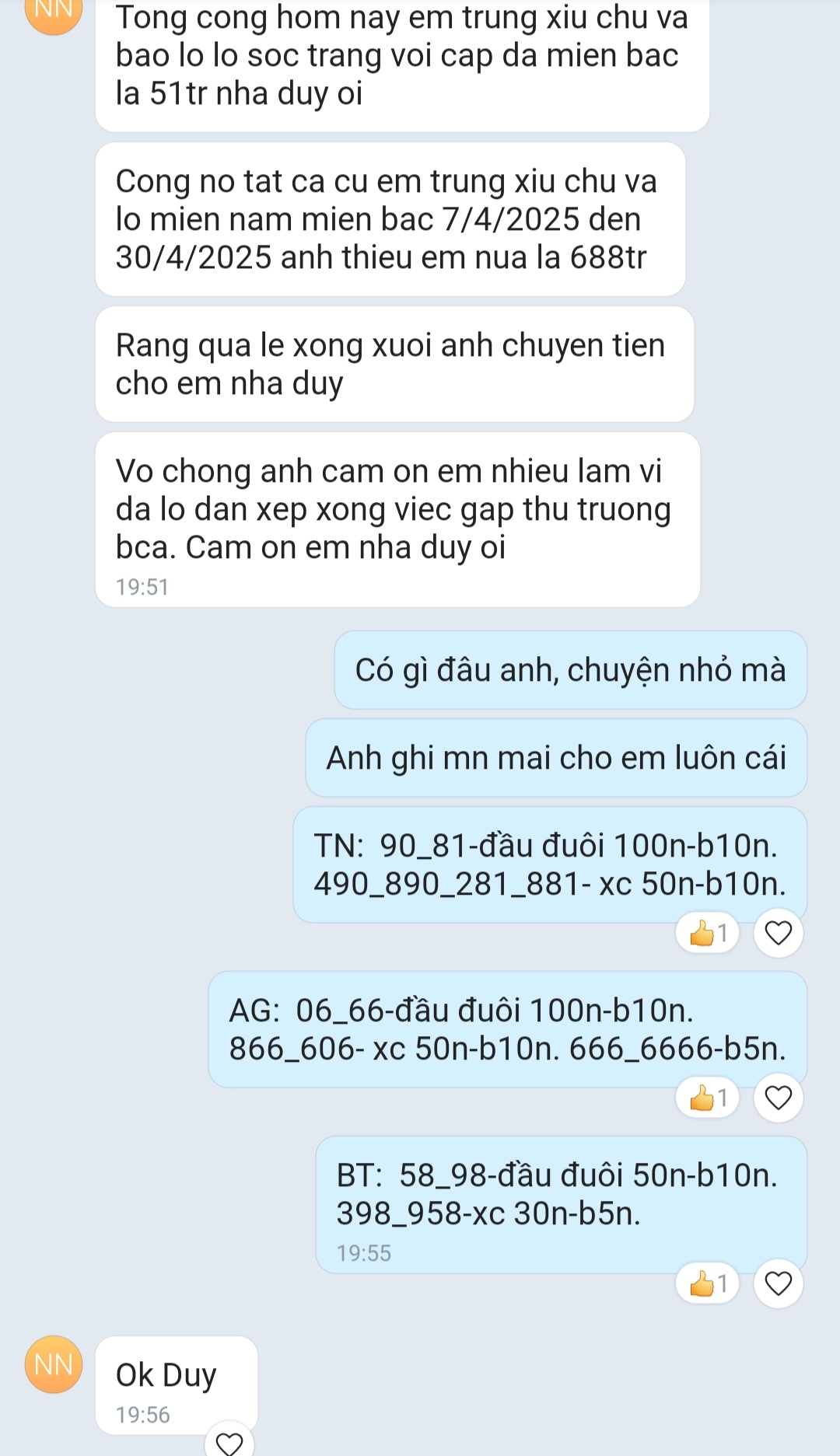Open NN profile avatar beside "Ok Duy"

[x=54, y=1364]
